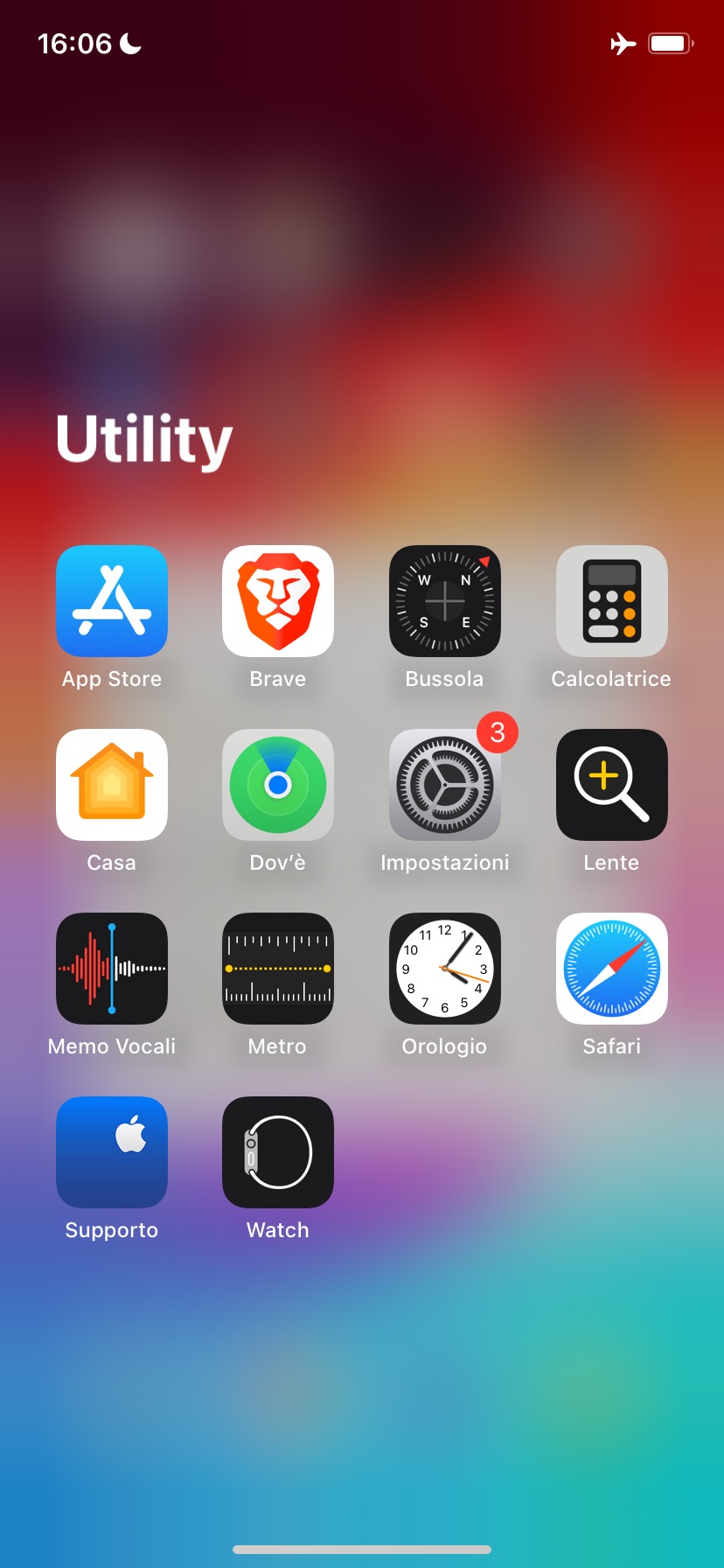The image size is (724, 1568).
Task: Open the Metro measuring app
Action: click(x=278, y=969)
